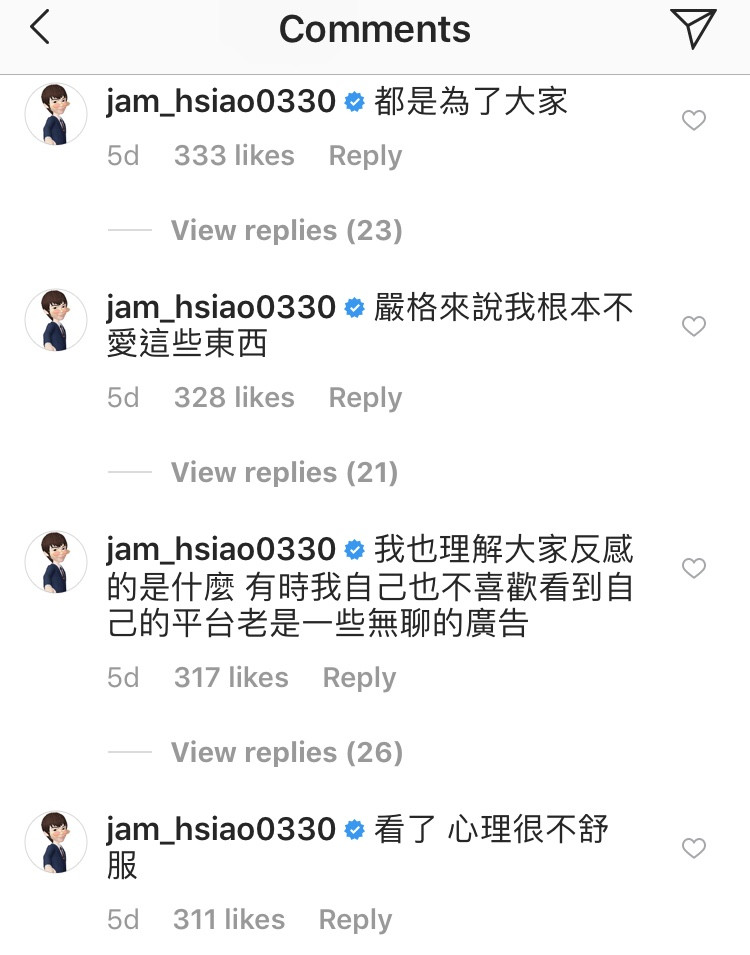Reply to the comment with 328 likes
The width and height of the screenshot is (750, 955).
pos(365,398)
